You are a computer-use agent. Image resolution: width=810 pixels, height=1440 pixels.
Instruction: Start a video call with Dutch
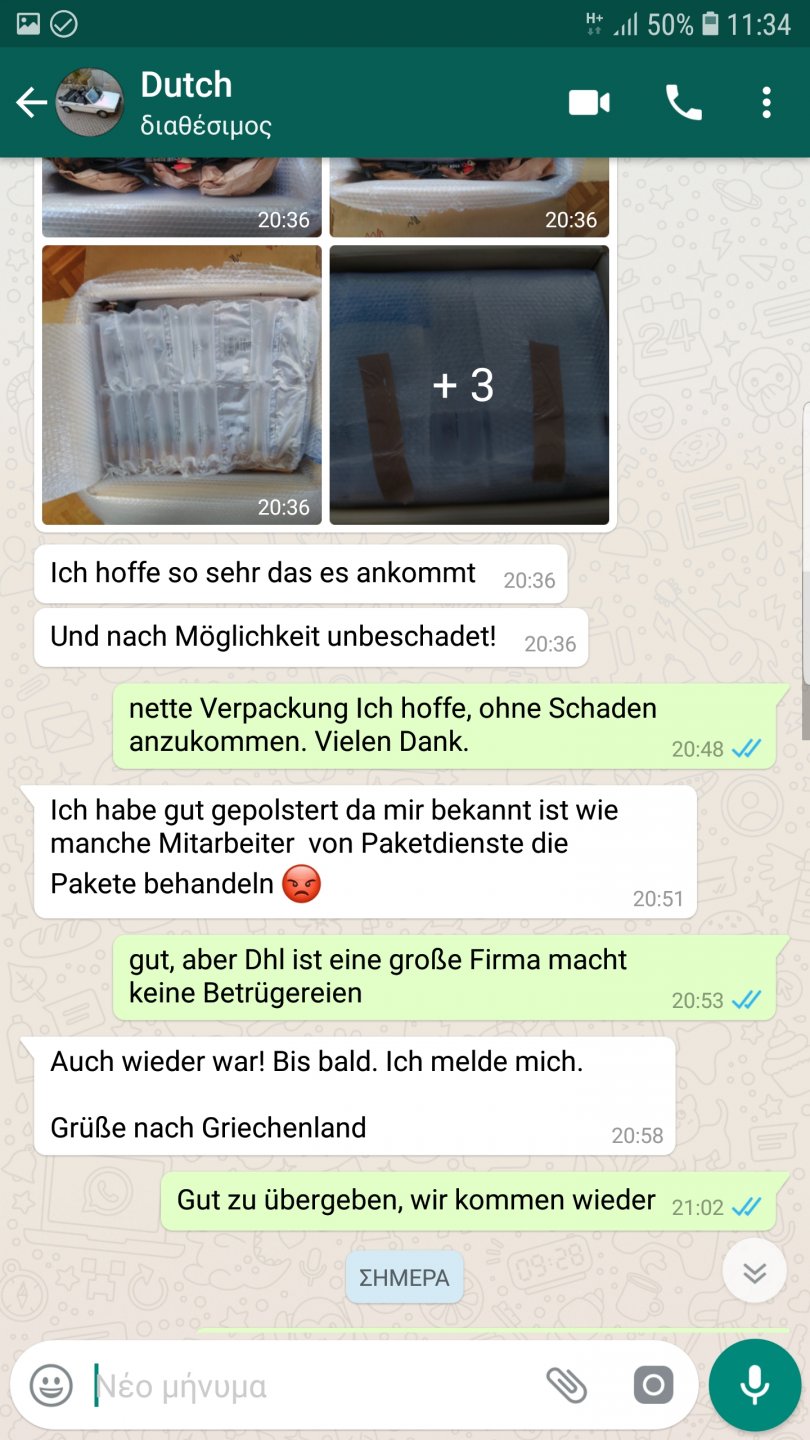(x=589, y=102)
